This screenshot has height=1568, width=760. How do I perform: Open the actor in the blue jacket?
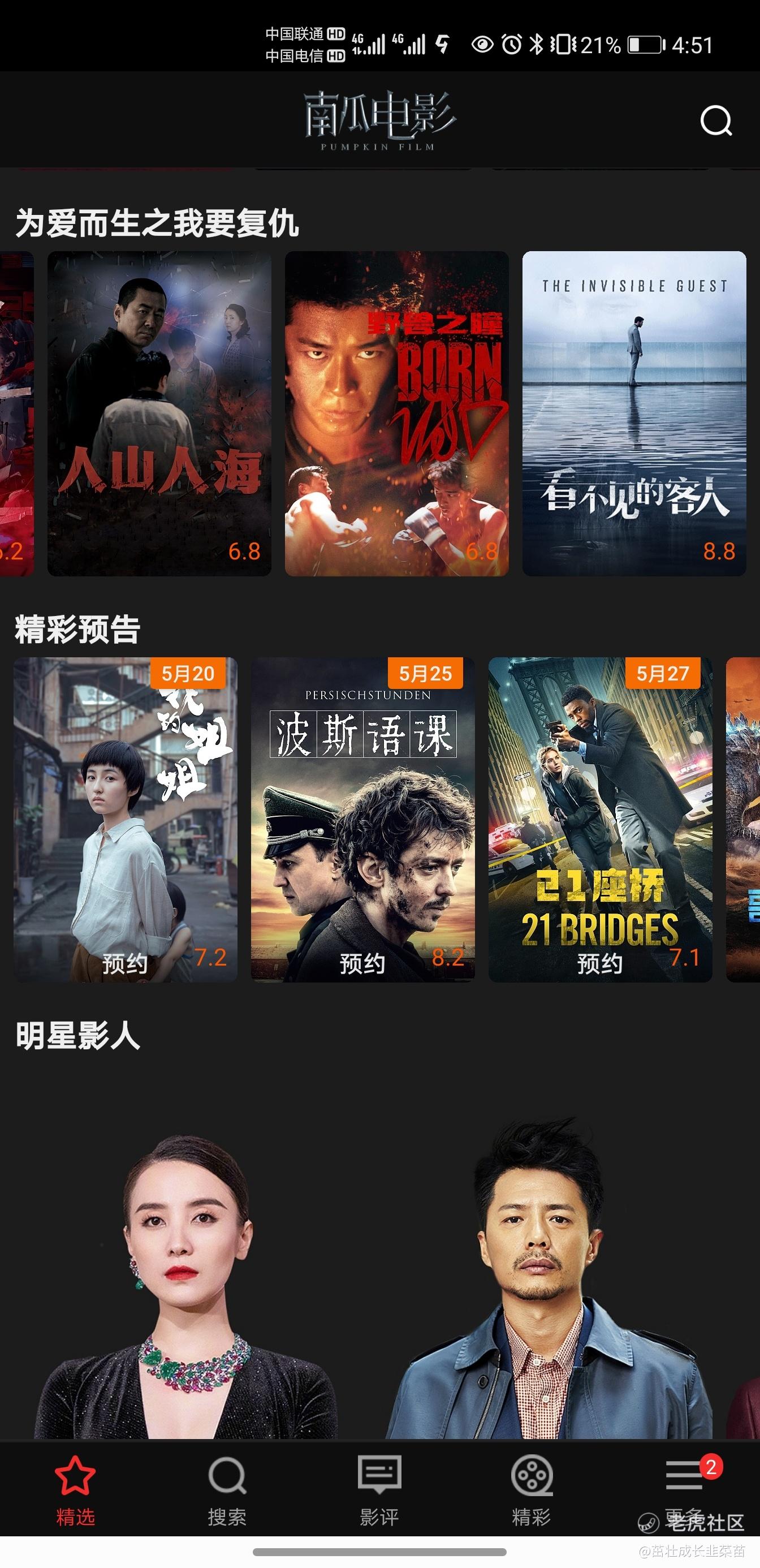pos(547,1285)
